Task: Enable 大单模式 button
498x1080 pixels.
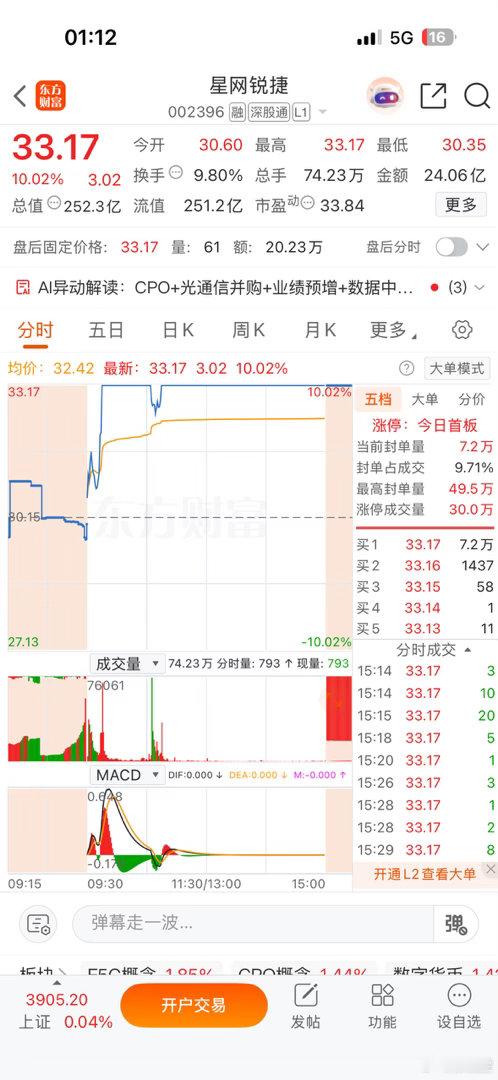Action: tap(457, 368)
